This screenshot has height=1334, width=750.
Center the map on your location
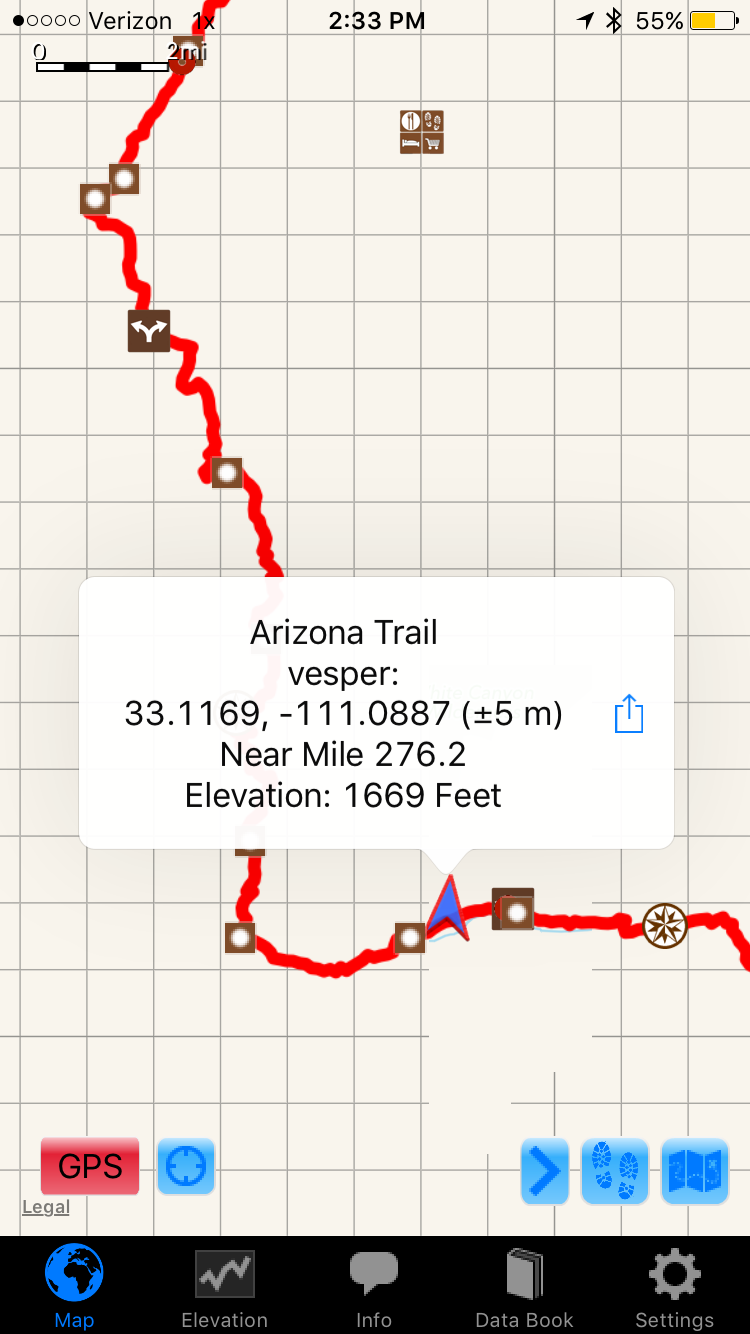(x=186, y=1166)
